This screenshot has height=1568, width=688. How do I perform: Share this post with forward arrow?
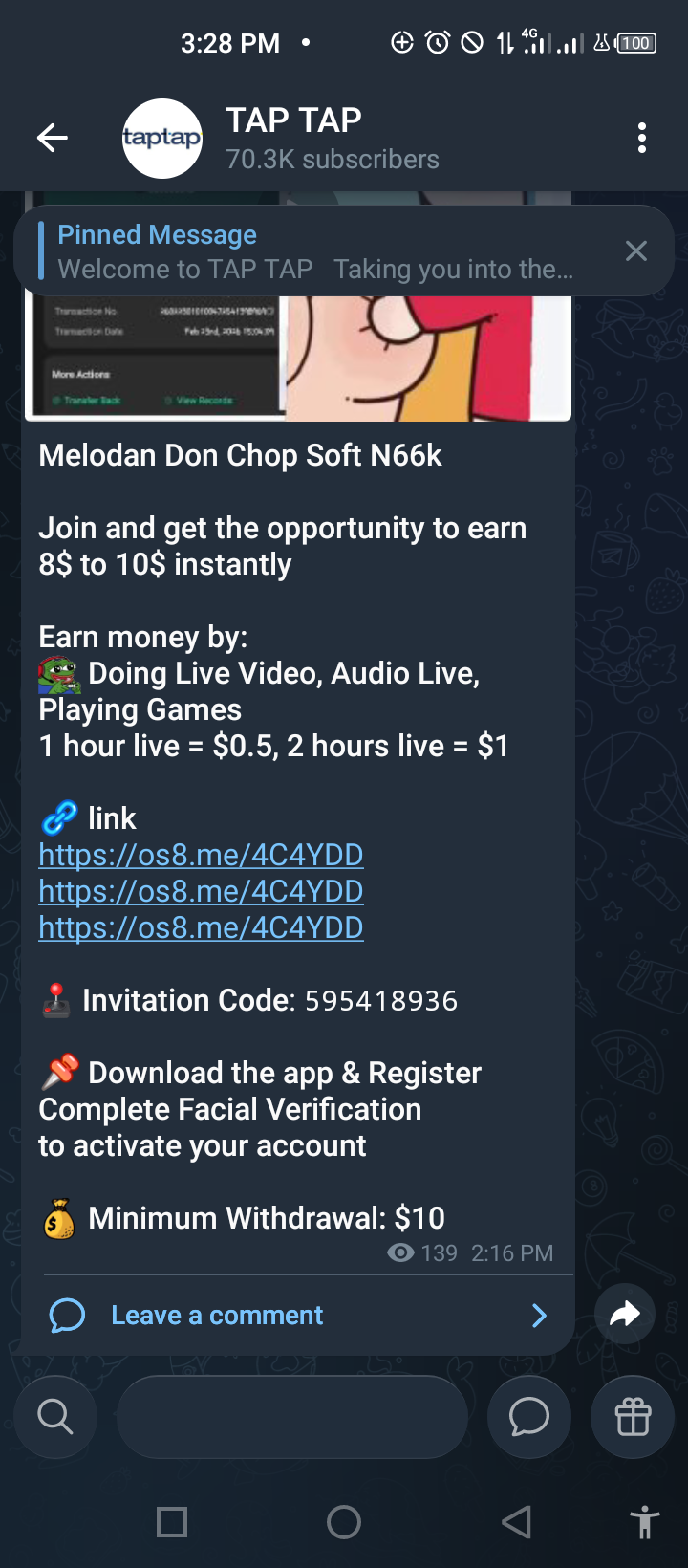click(x=625, y=1315)
